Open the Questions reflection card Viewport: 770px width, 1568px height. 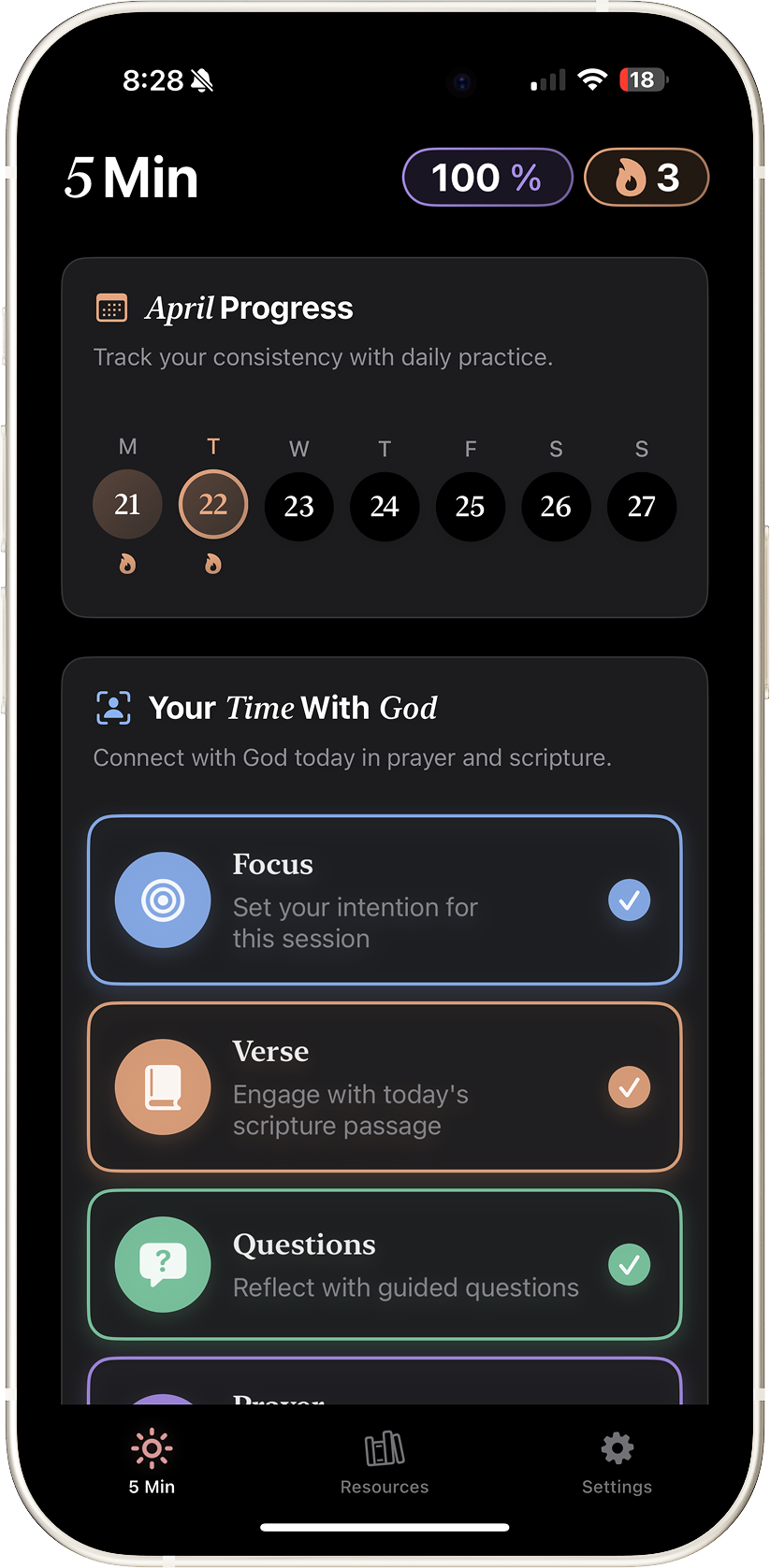point(384,1264)
